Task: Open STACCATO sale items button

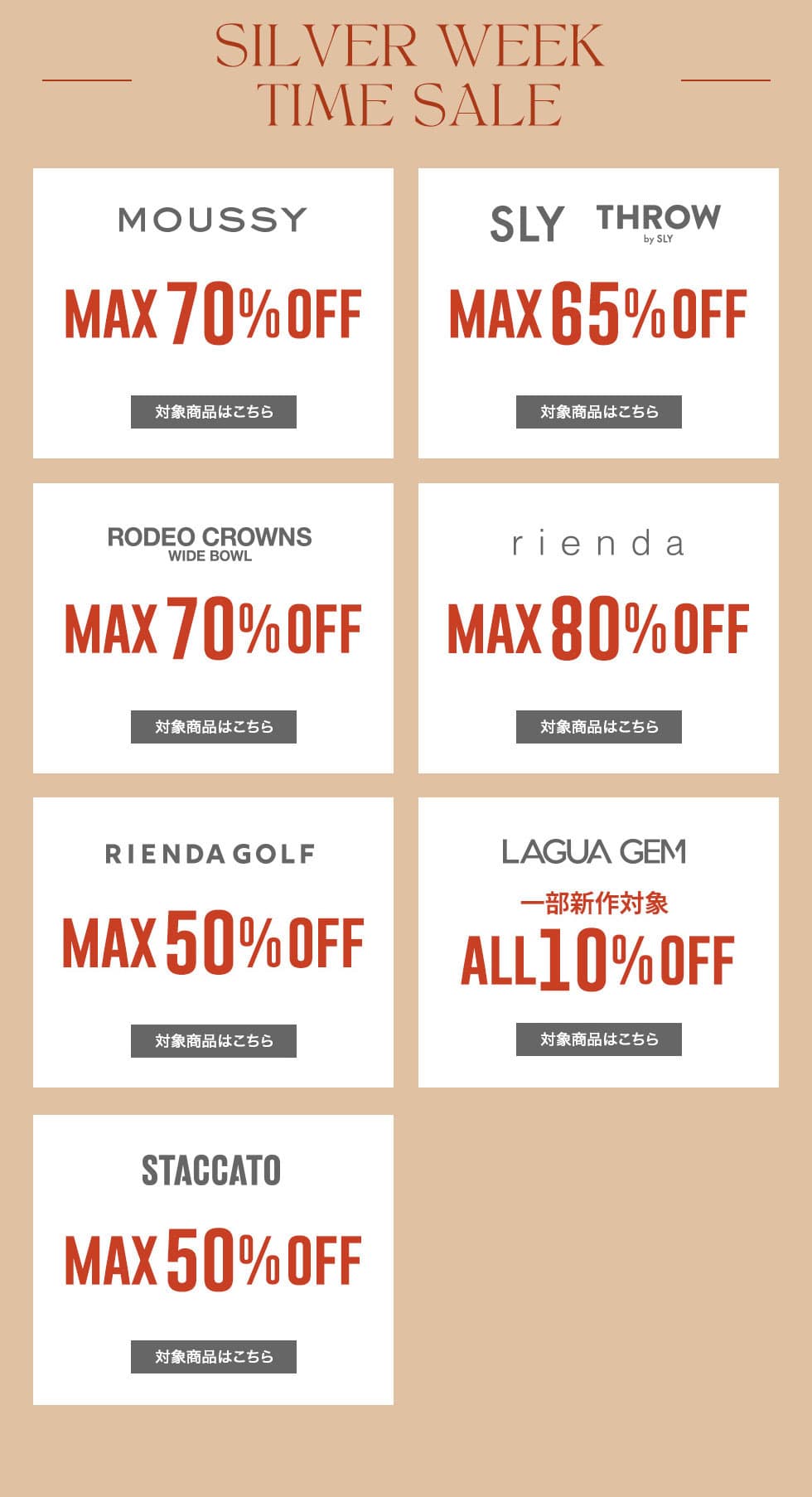Action: pyautogui.click(x=213, y=1357)
